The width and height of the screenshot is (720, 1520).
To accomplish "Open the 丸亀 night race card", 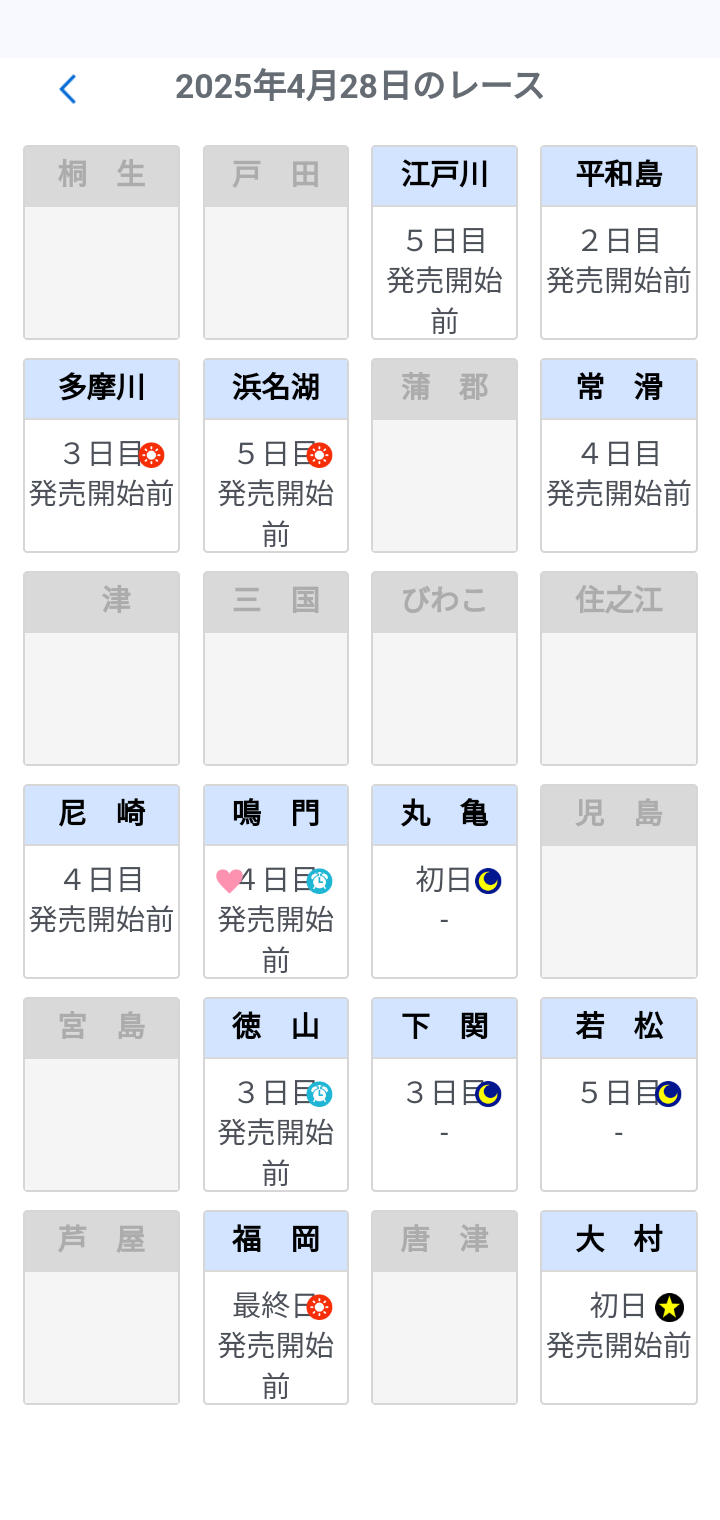I will [444, 882].
